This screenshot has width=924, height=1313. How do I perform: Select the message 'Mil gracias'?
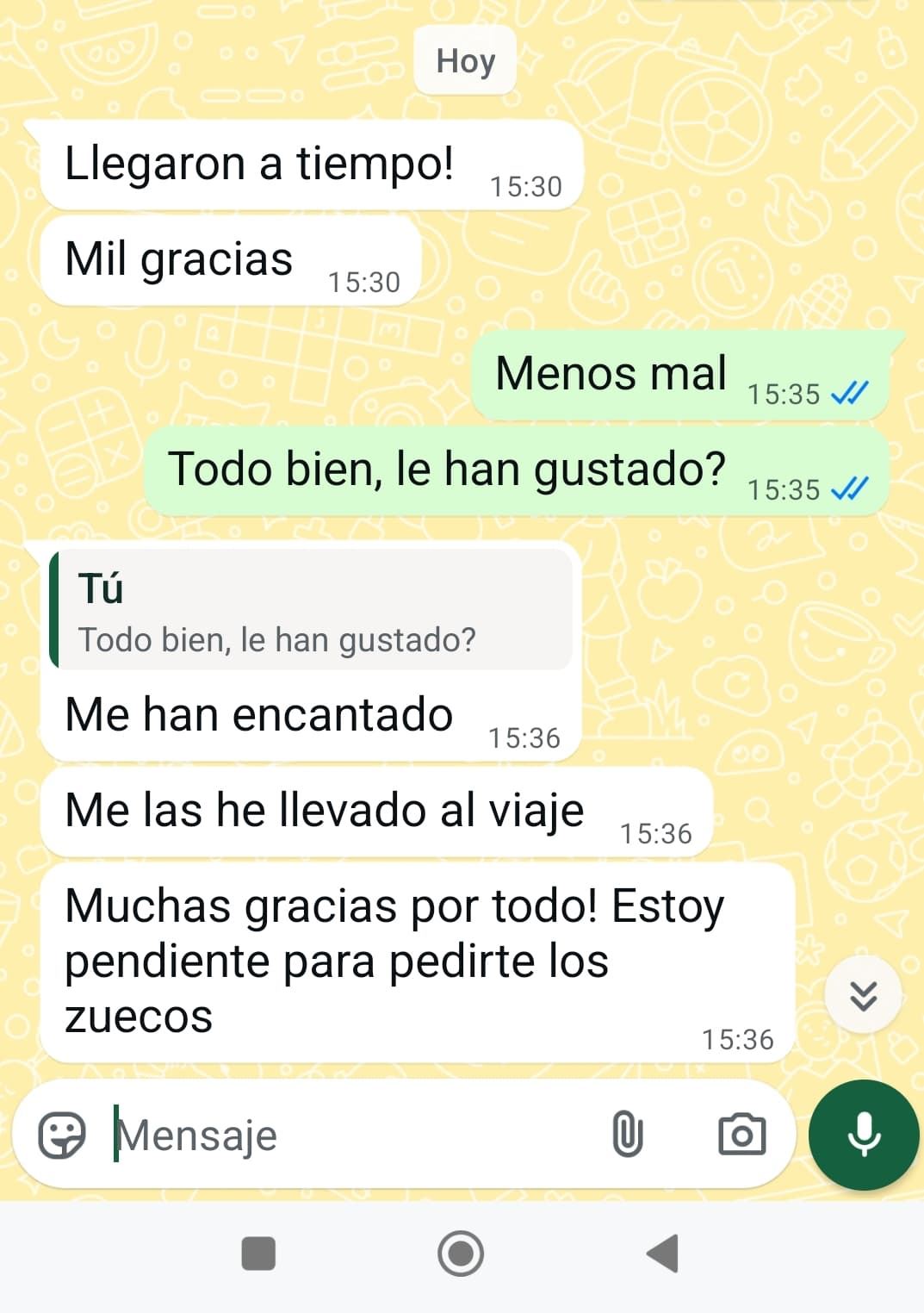pos(179,256)
